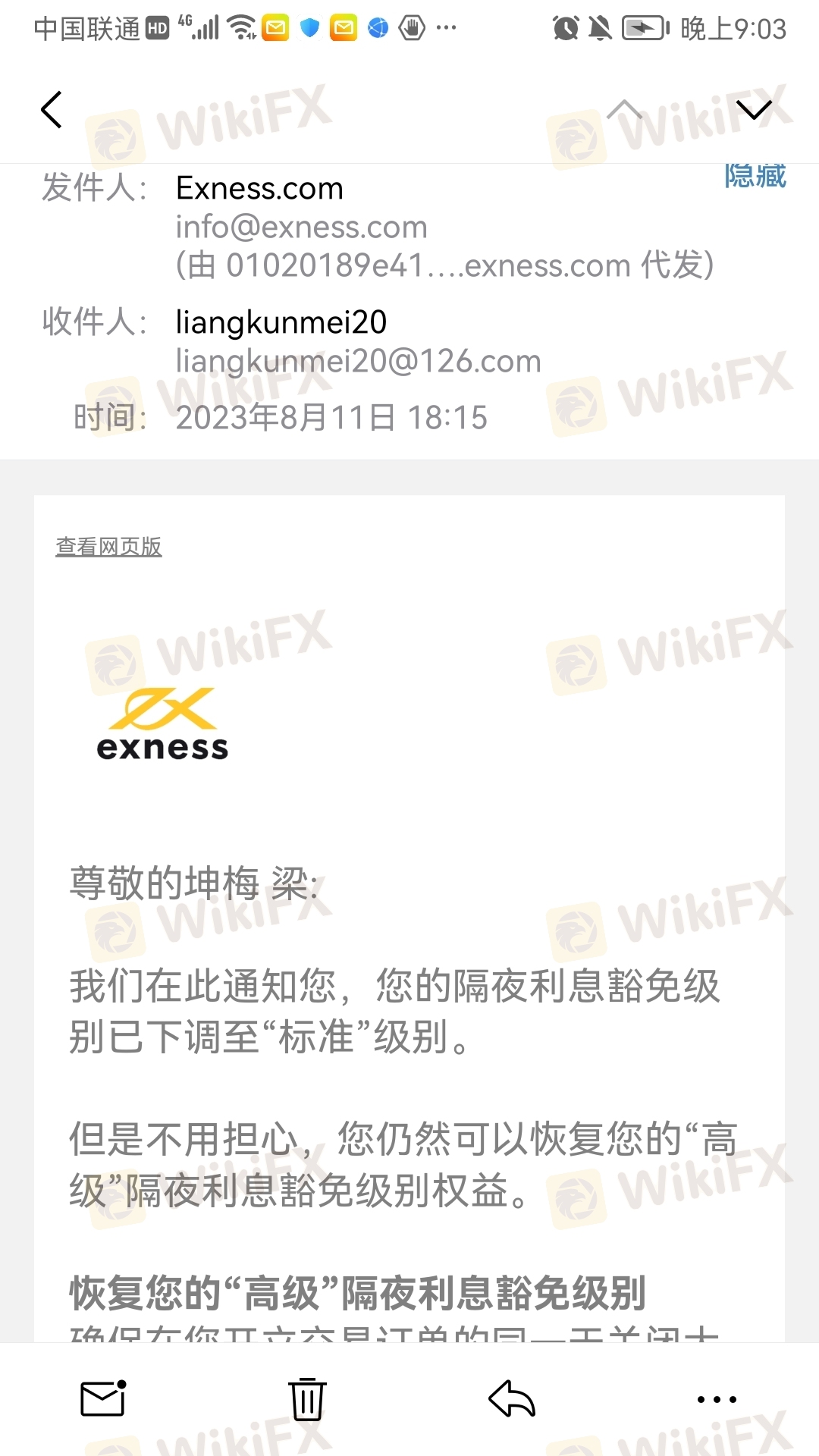Hide the sender details via 隐藏
Image resolution: width=819 pixels, height=1456 pixels.
(x=755, y=176)
